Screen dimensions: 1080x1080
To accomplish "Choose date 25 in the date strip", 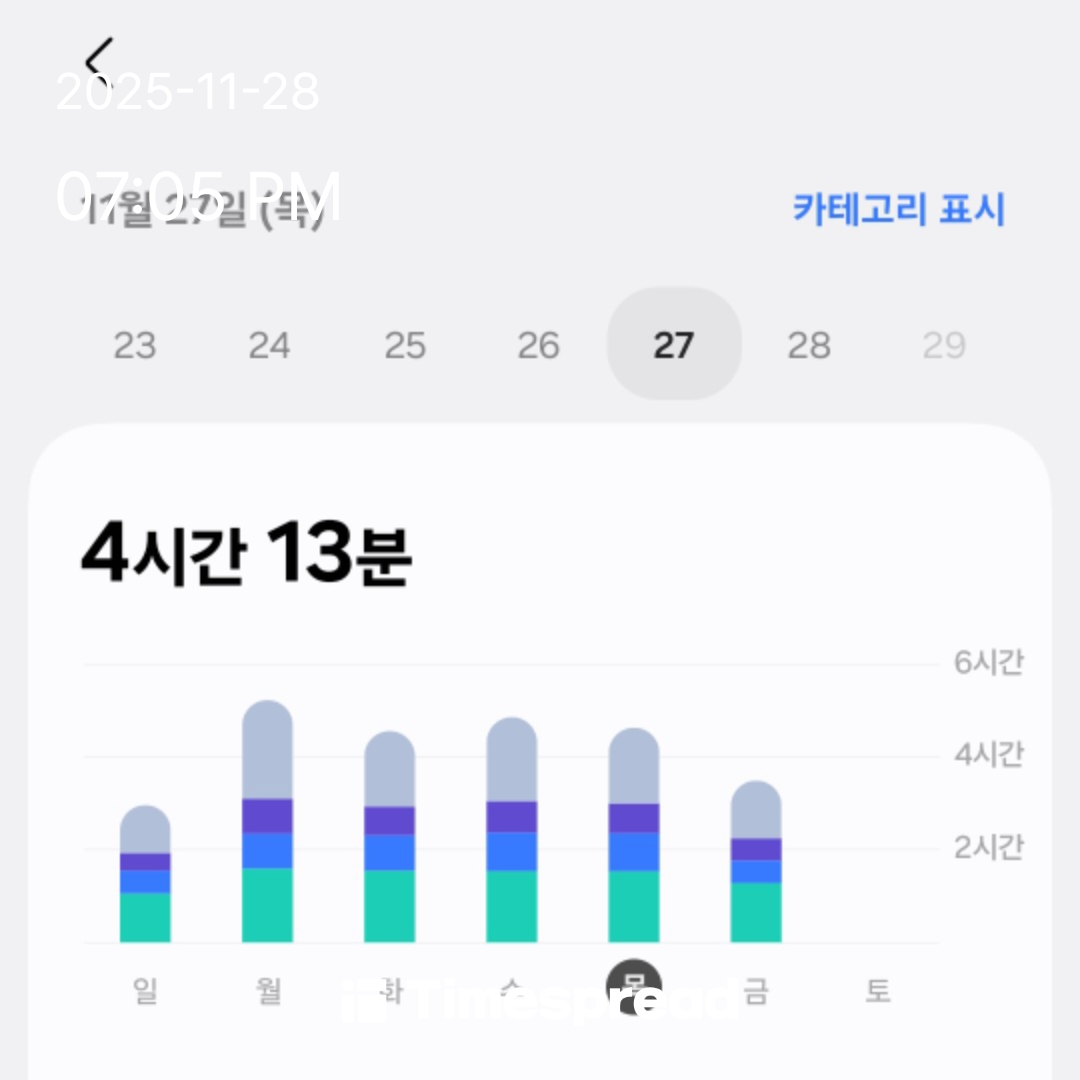I will [x=404, y=346].
